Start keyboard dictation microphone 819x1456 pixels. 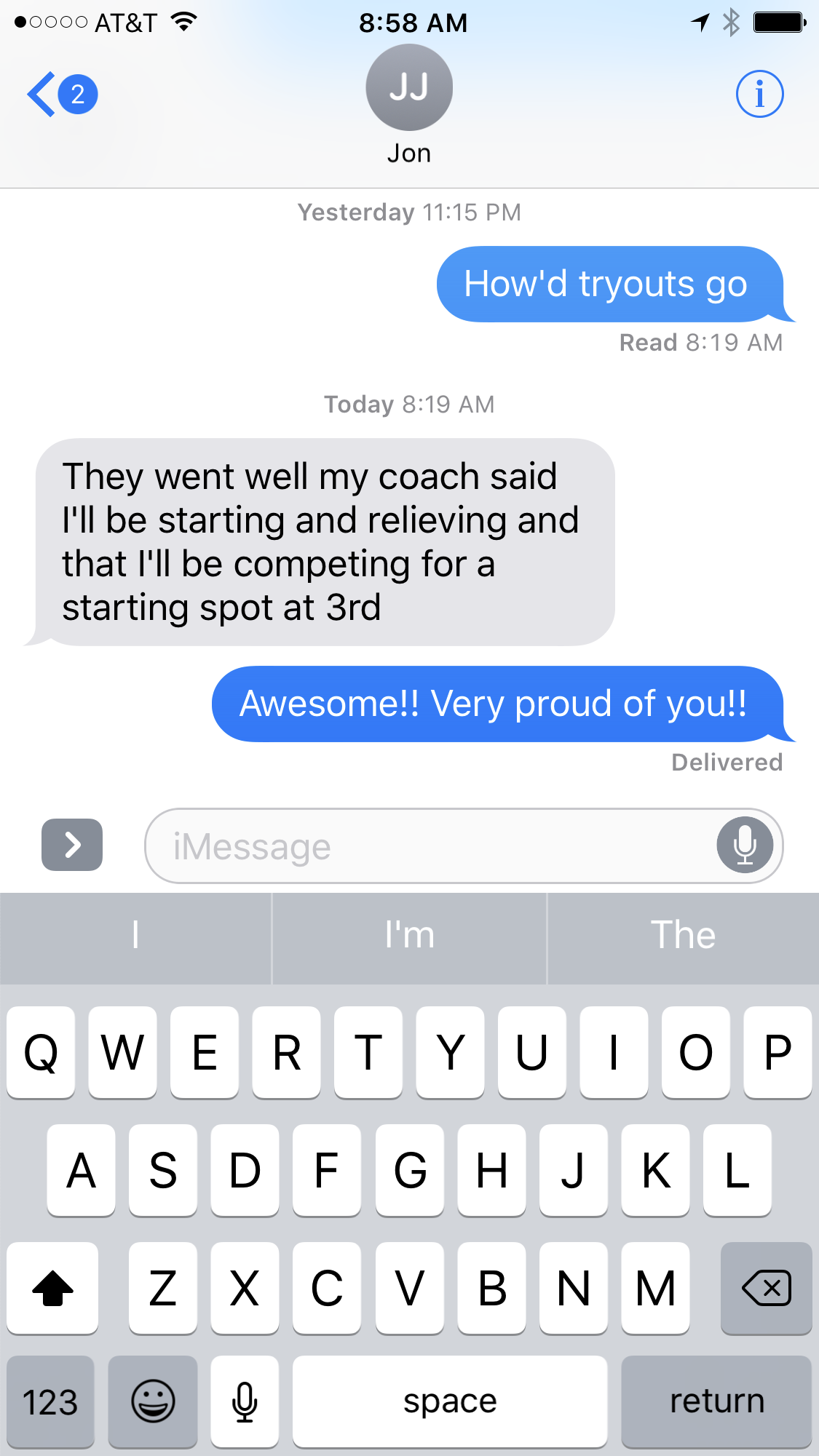click(x=245, y=1401)
